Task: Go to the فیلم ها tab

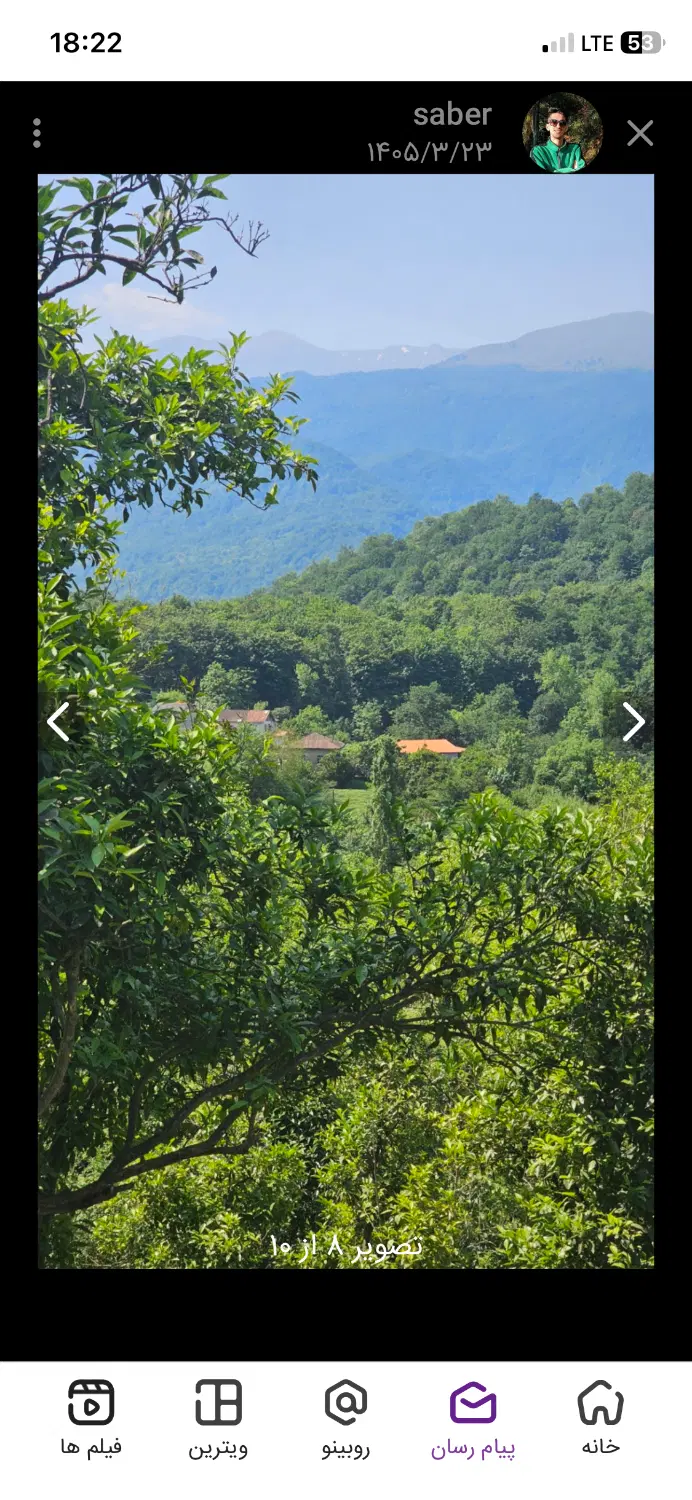Action: coord(91,1418)
